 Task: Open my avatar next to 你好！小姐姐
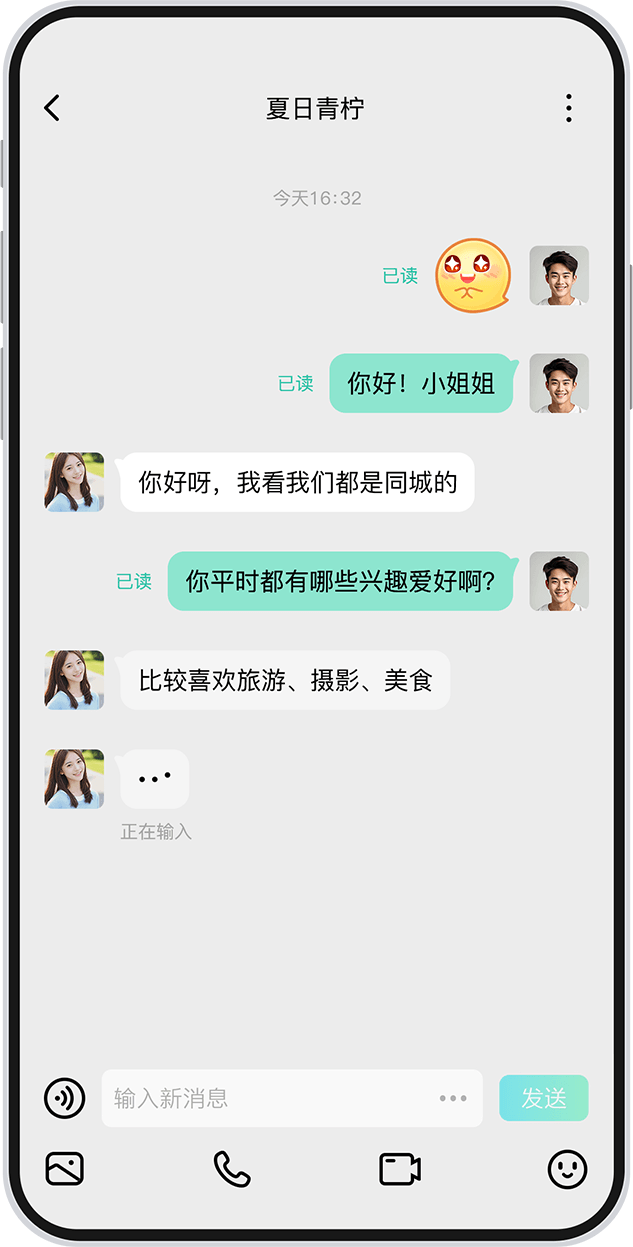pos(559,383)
